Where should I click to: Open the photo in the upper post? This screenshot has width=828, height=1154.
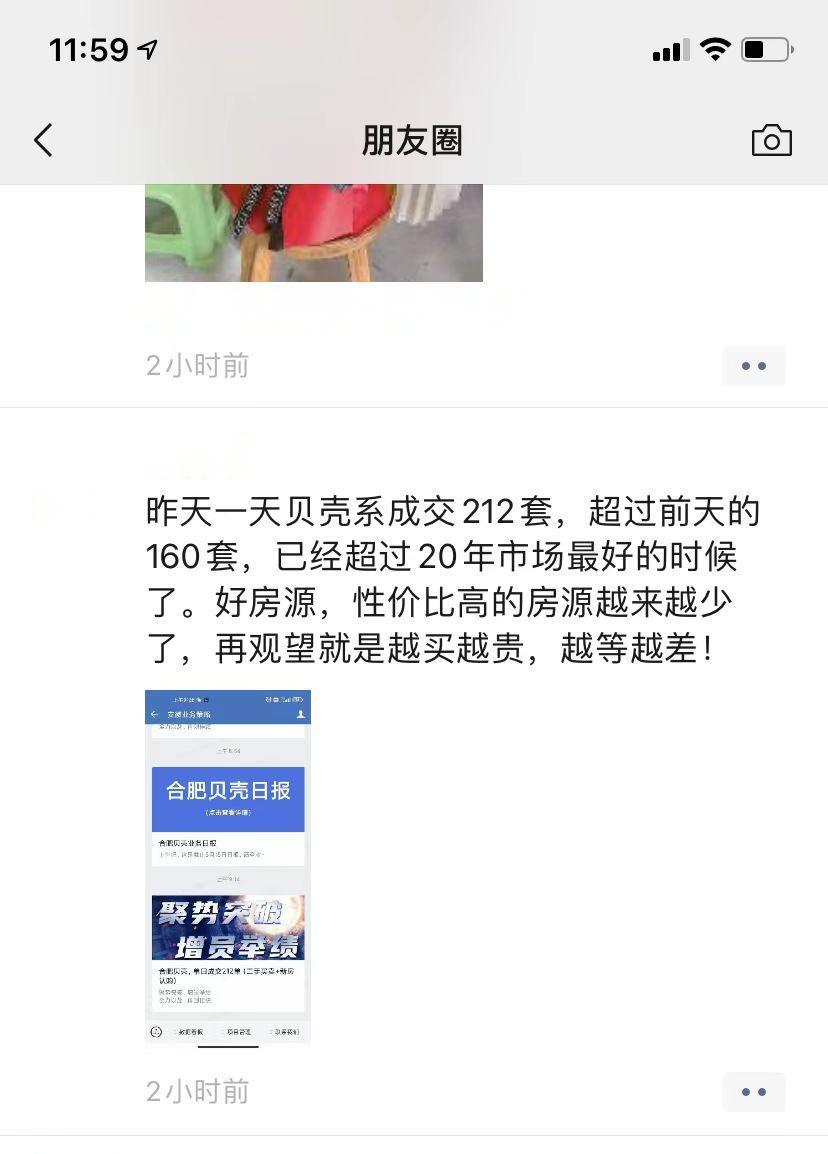(x=313, y=232)
